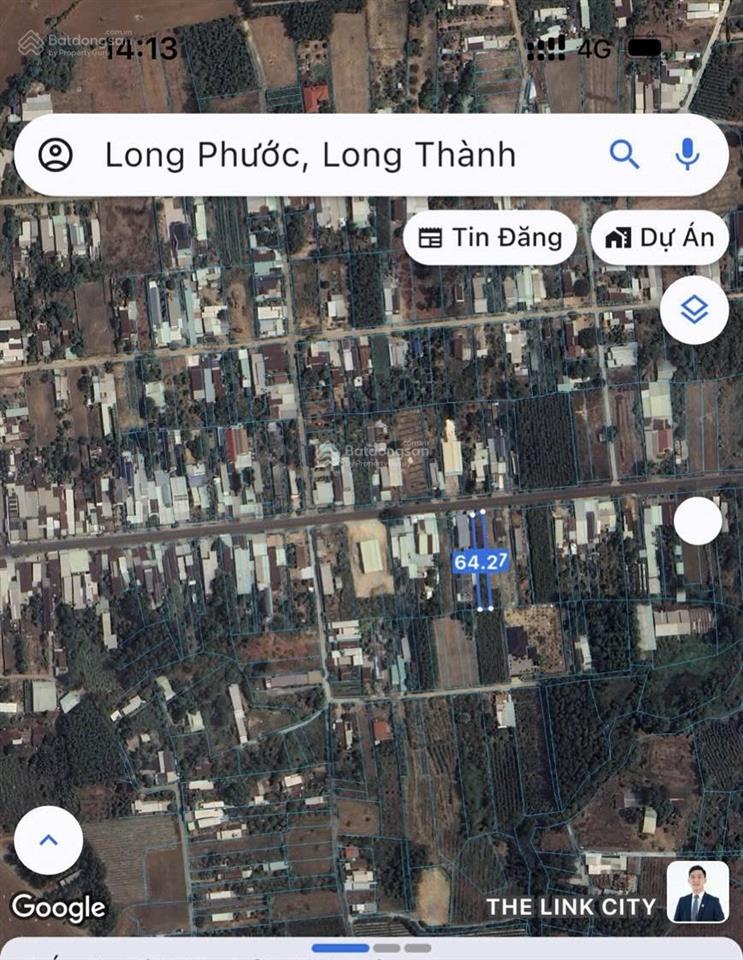Switch to the Dự Án projects view
743x960 pixels.
[x=660, y=237]
